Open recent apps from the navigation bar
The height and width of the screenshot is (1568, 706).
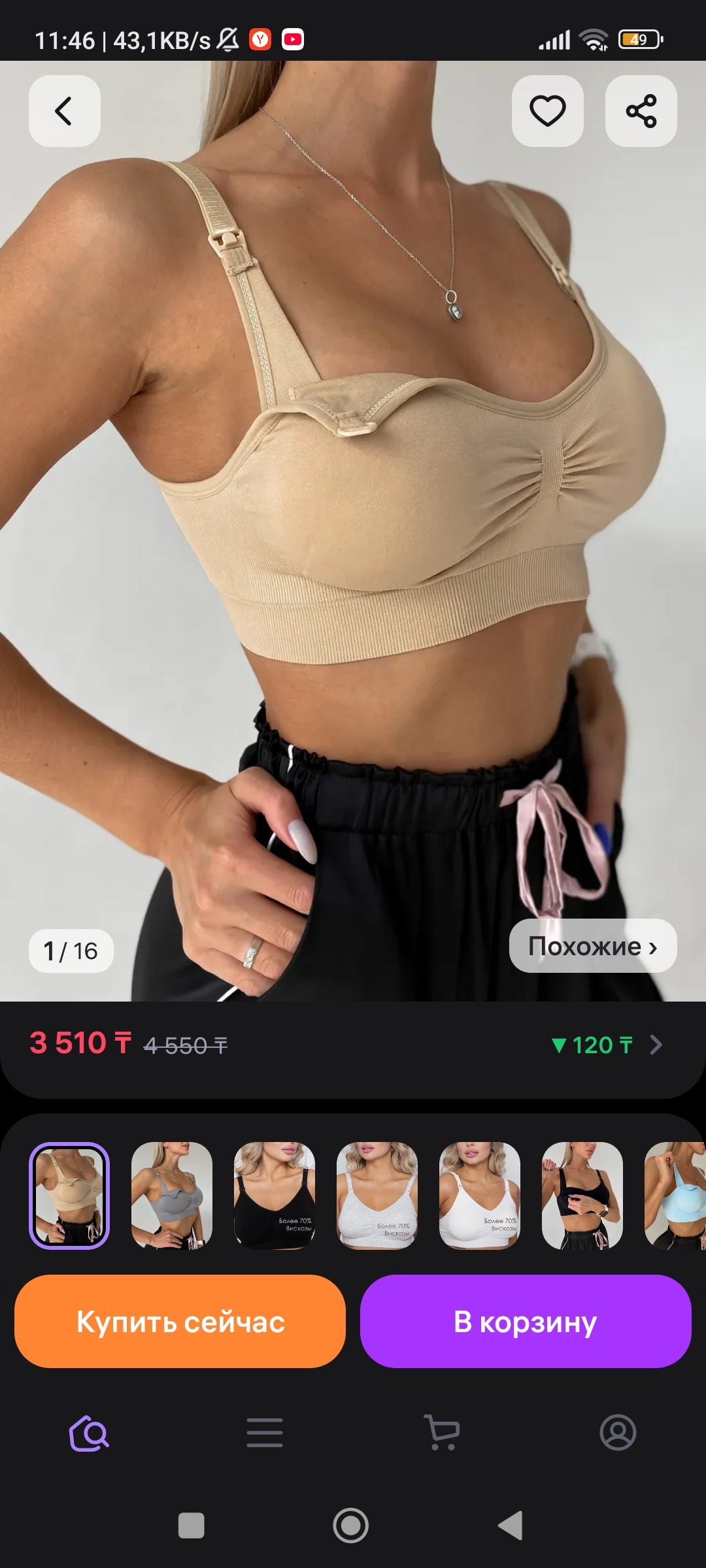coord(192,1526)
